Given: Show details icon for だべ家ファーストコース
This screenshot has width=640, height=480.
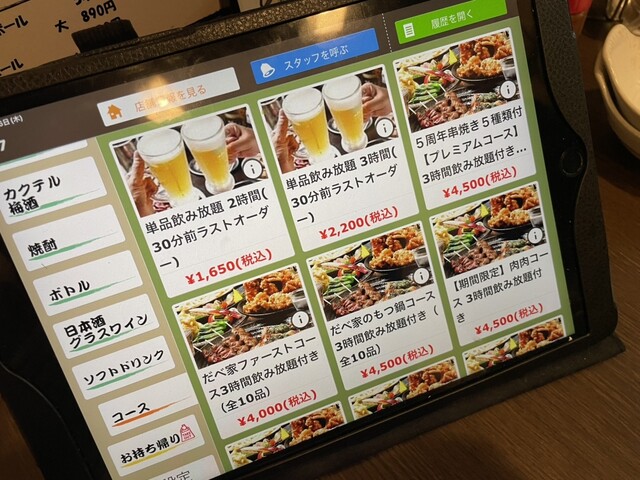Looking at the screenshot, I should point(299,320).
